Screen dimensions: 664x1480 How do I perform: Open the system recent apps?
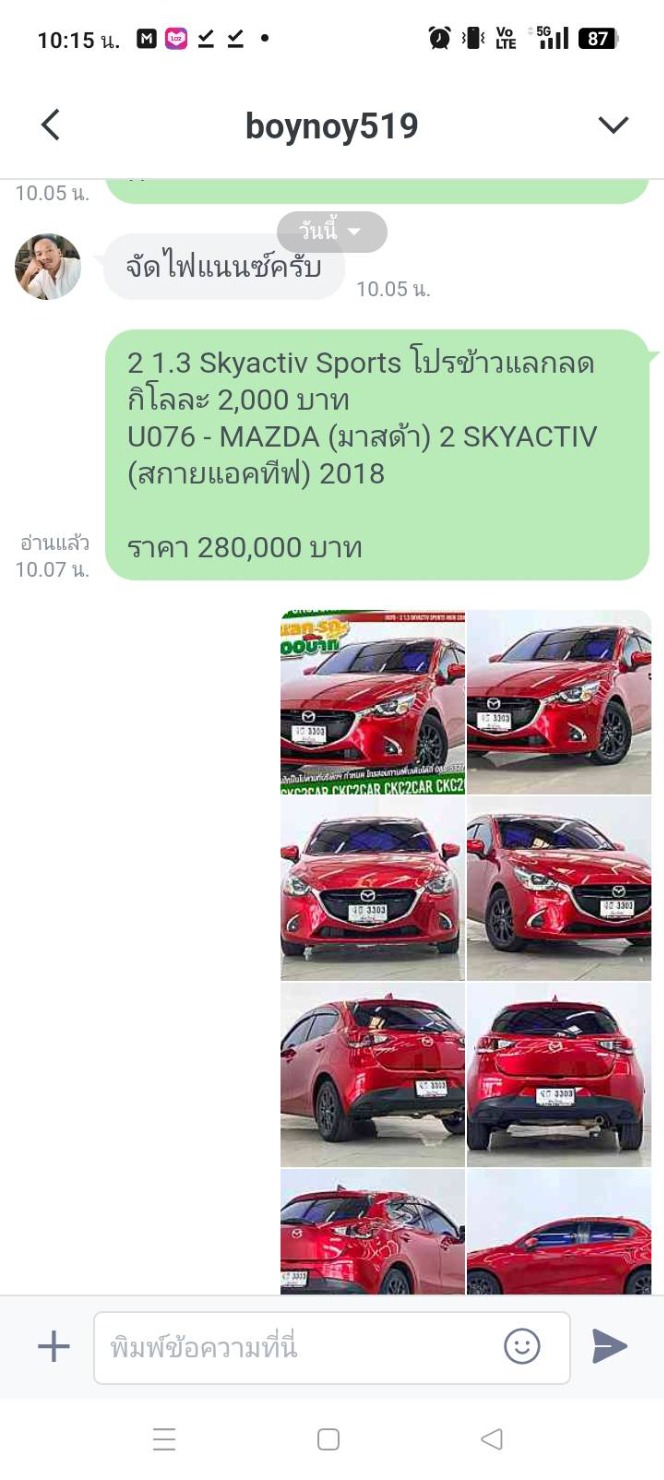(x=164, y=1439)
